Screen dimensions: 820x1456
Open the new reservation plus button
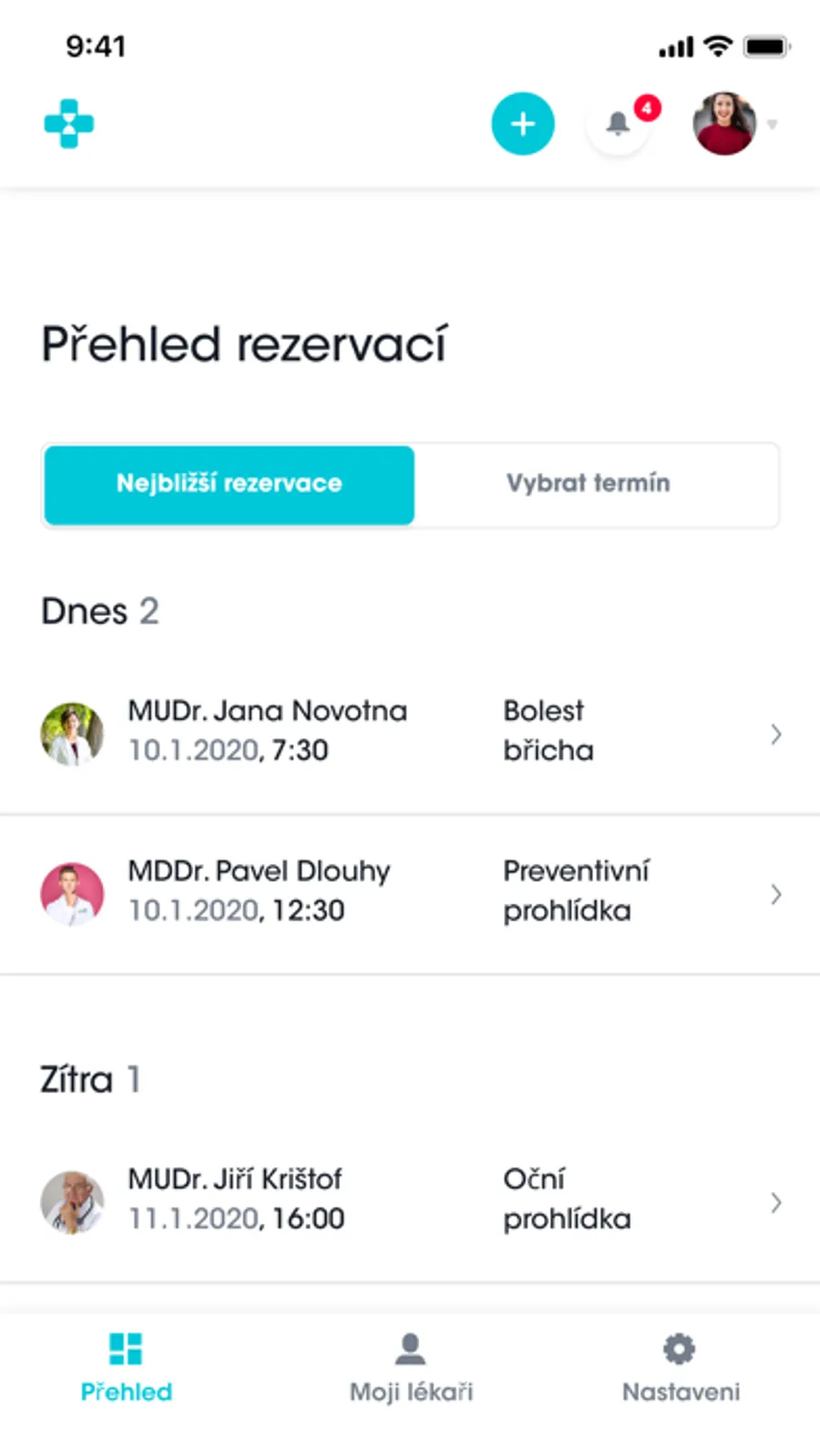pyautogui.click(x=523, y=123)
